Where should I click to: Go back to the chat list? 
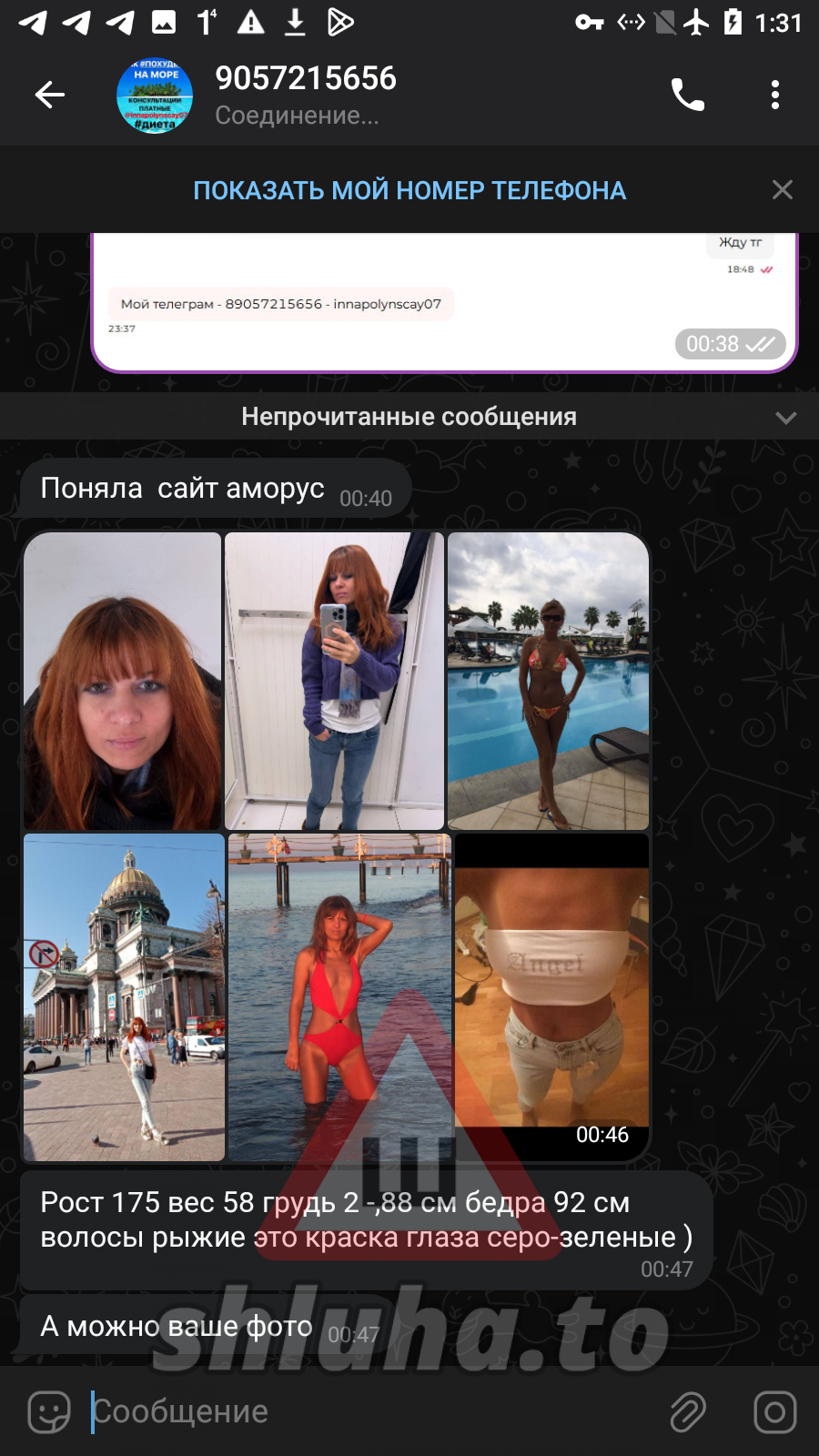point(50,95)
